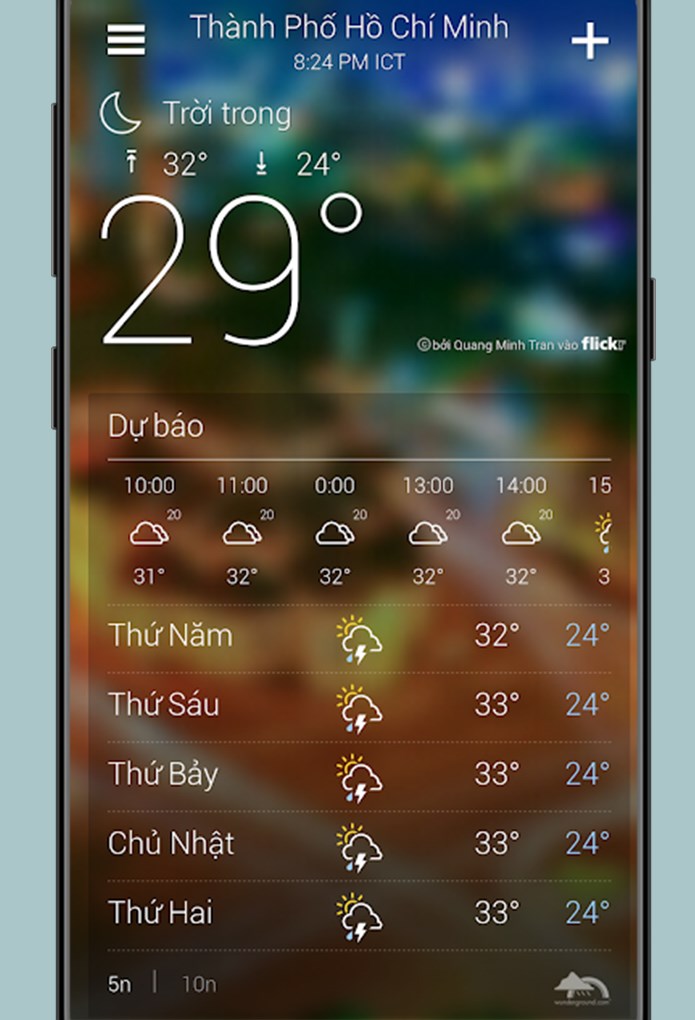Viewport: 695px width, 1020px height.
Task: Add a new city with plus icon
Action: [x=590, y=41]
